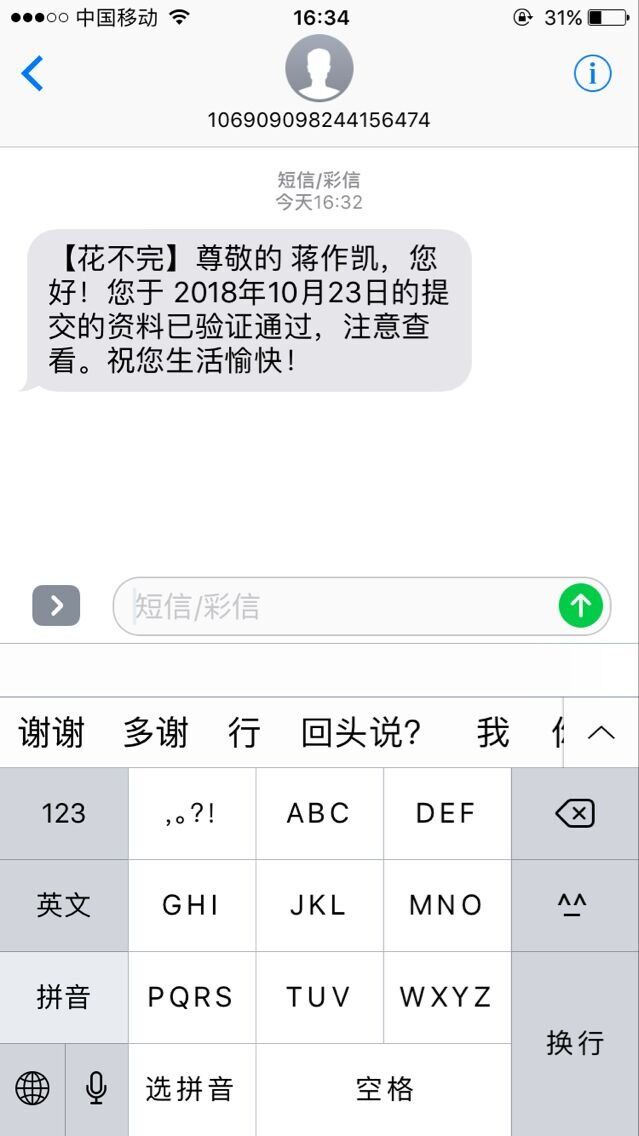The image size is (639, 1136).
Task: Switch the keyboard to 英文
Action: (64, 905)
